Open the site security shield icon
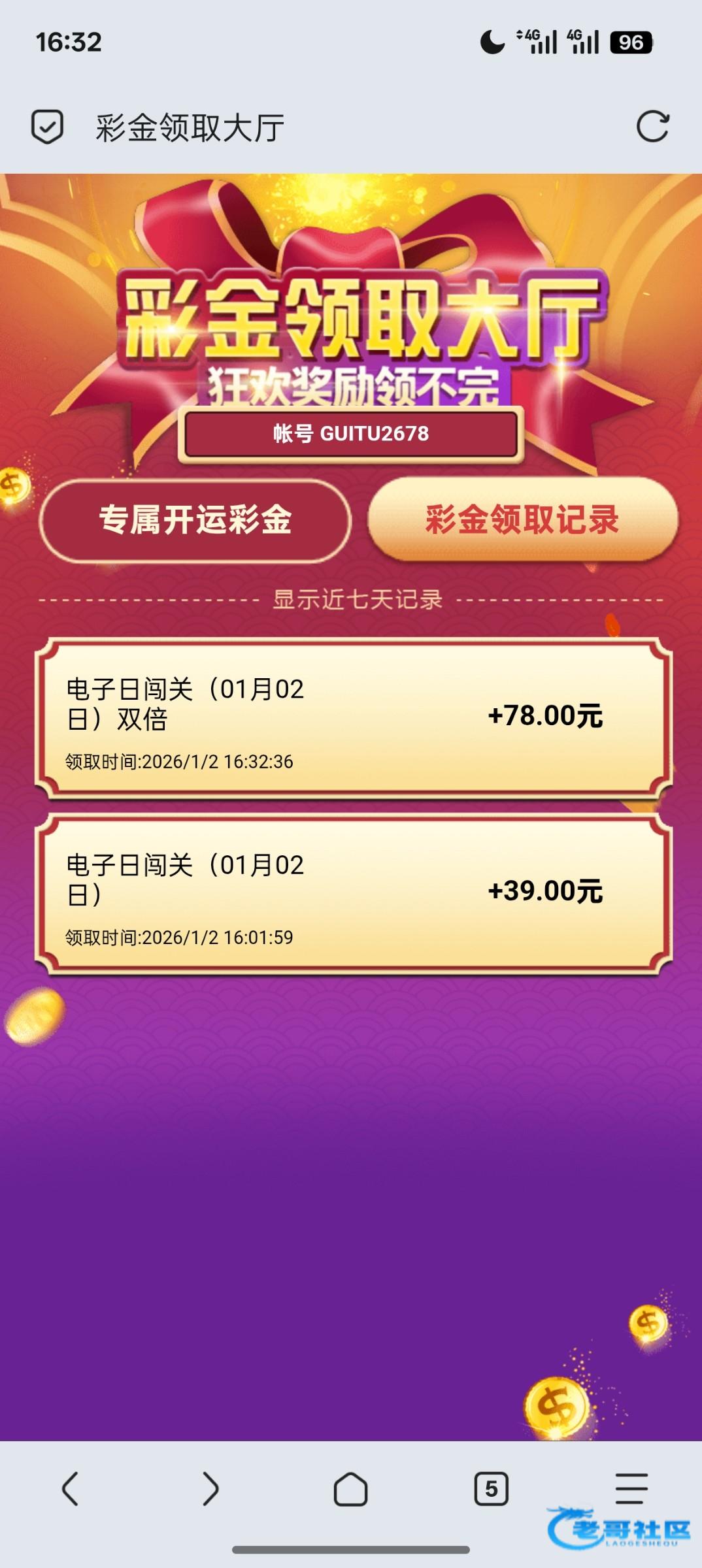 coord(48,127)
